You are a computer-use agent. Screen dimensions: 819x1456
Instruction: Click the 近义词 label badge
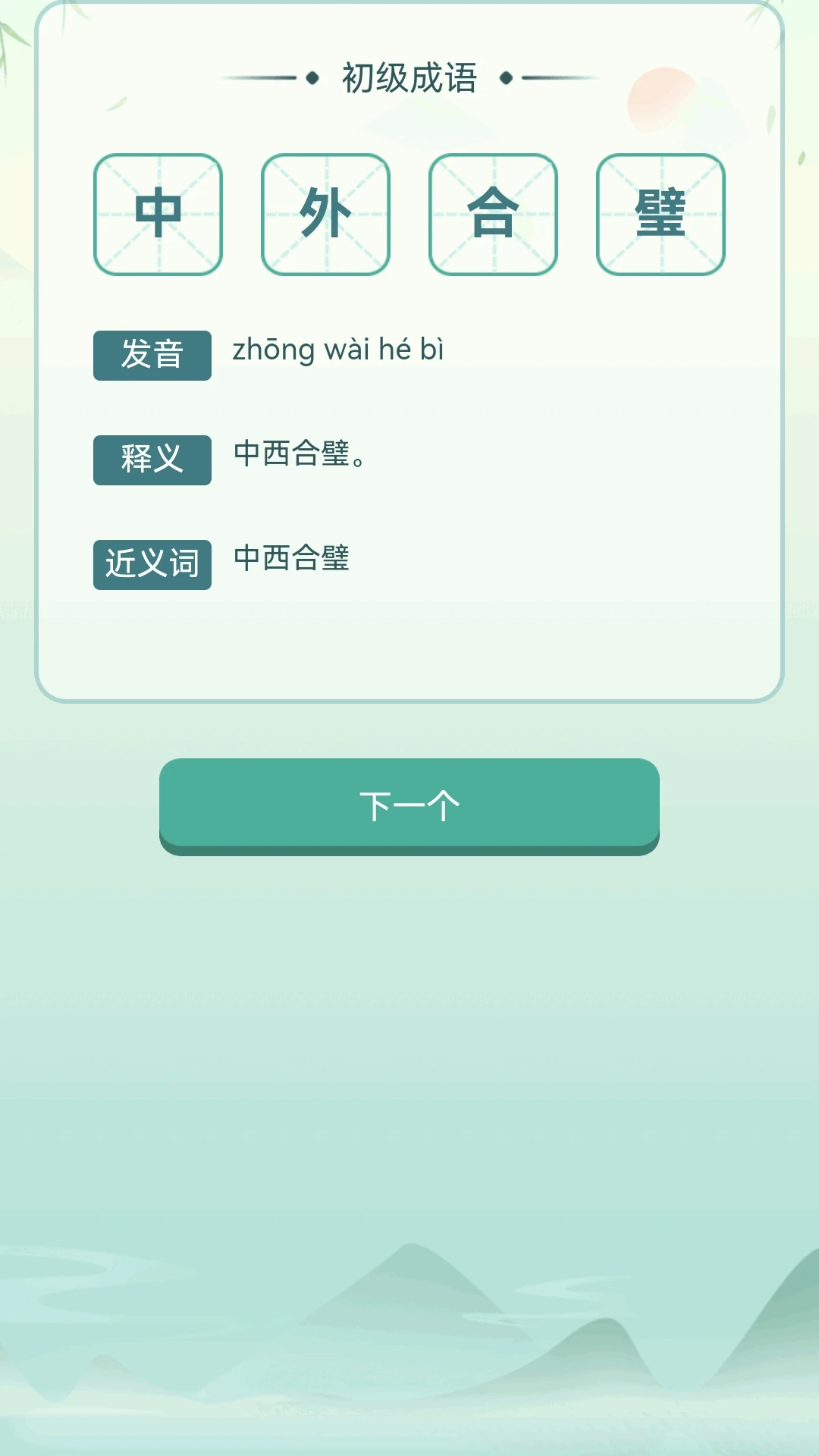point(152,564)
